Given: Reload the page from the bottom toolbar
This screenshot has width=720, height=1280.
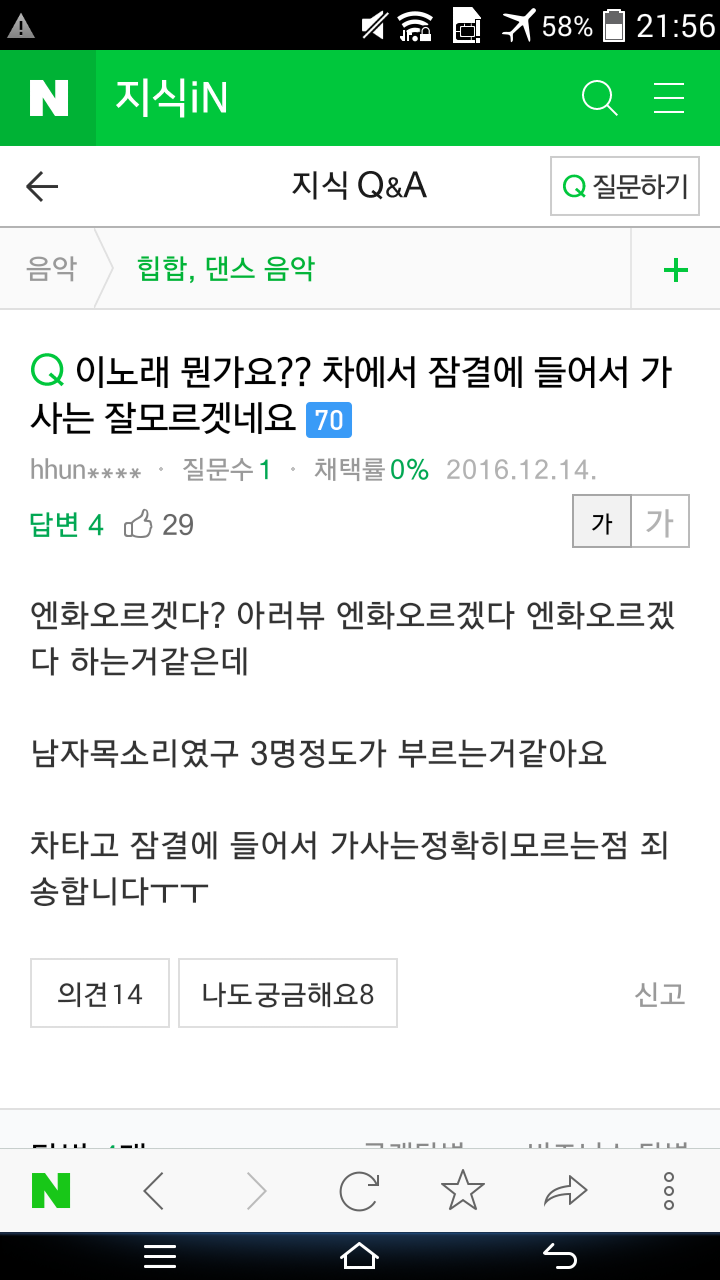Looking at the screenshot, I should (359, 1190).
